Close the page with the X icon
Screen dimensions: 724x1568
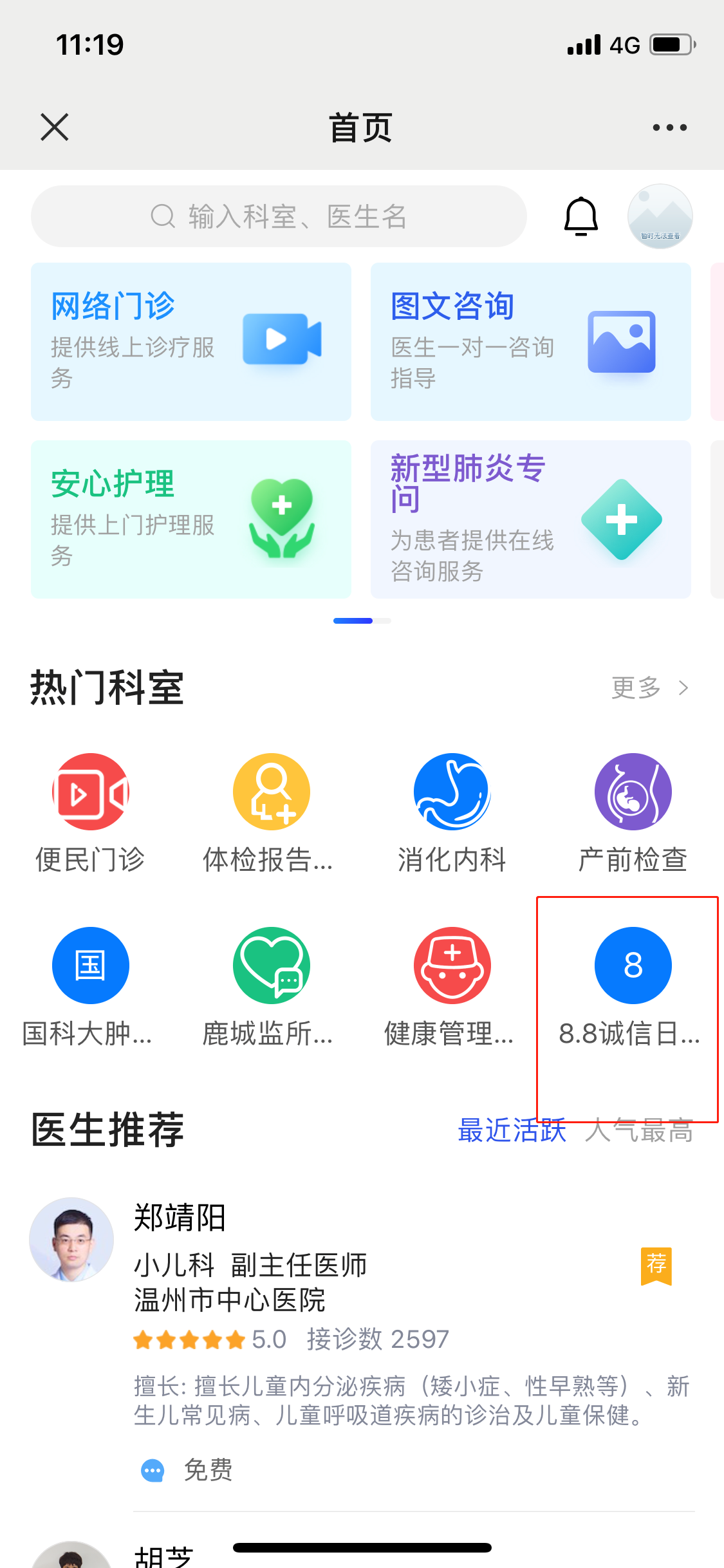pos(55,127)
